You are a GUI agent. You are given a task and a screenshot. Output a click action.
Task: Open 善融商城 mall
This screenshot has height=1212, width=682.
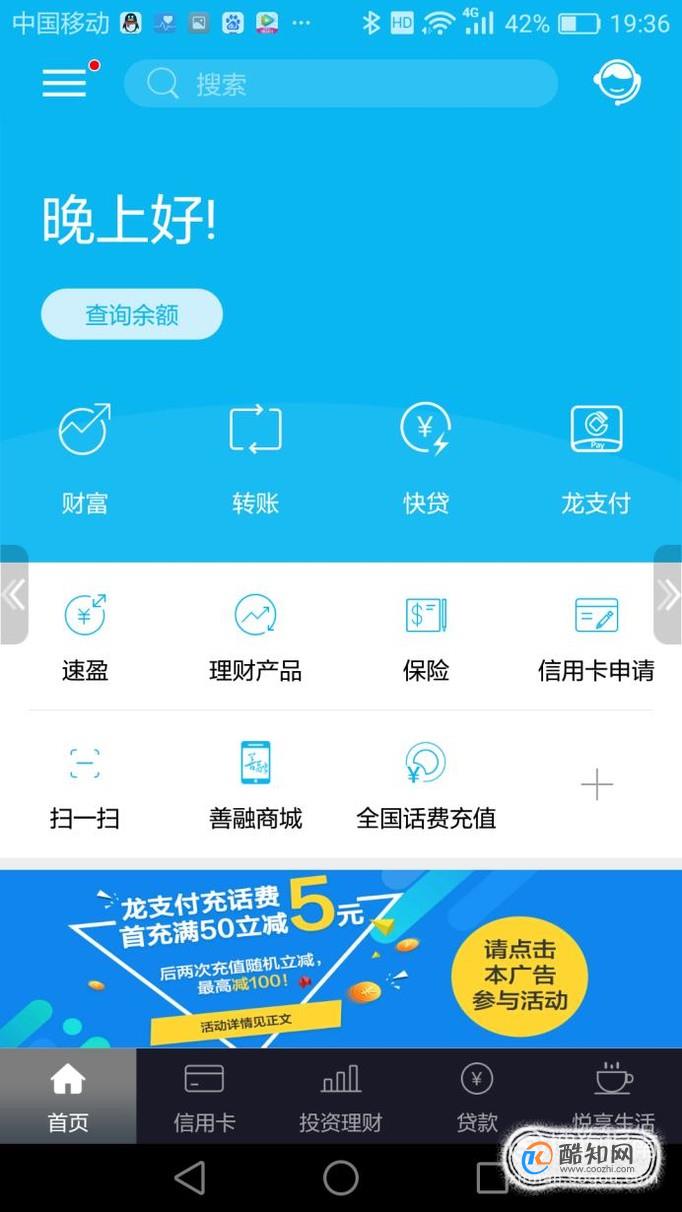[x=255, y=786]
